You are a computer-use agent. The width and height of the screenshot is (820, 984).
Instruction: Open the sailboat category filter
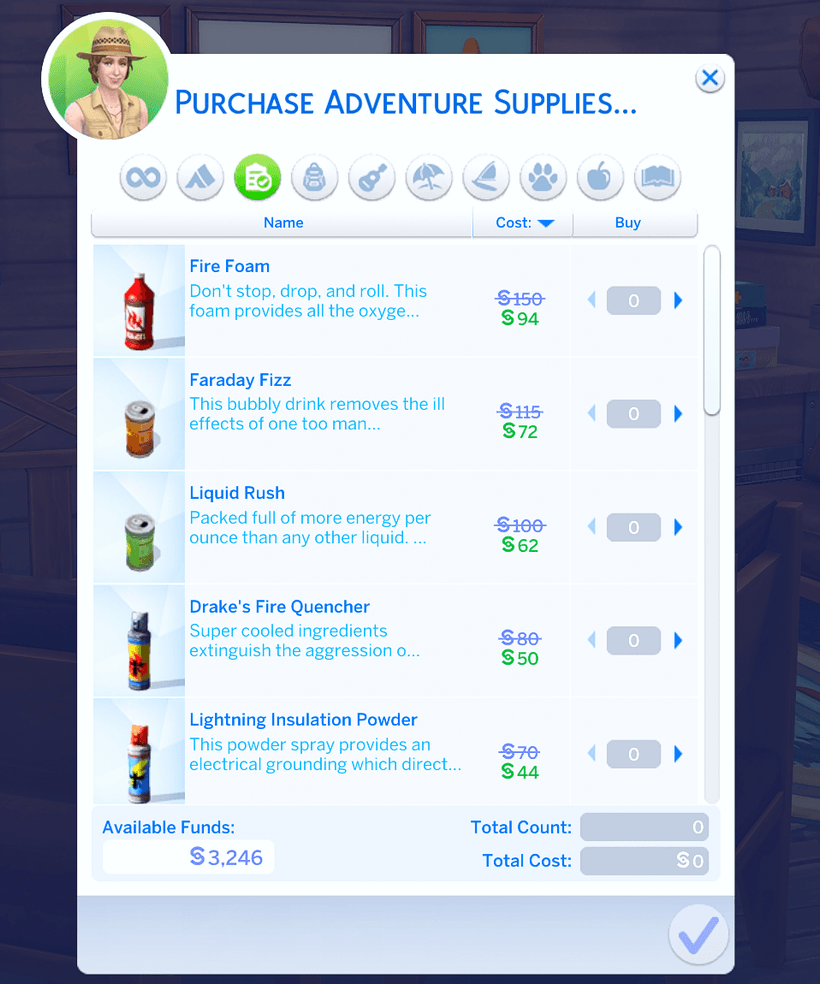pos(486,178)
